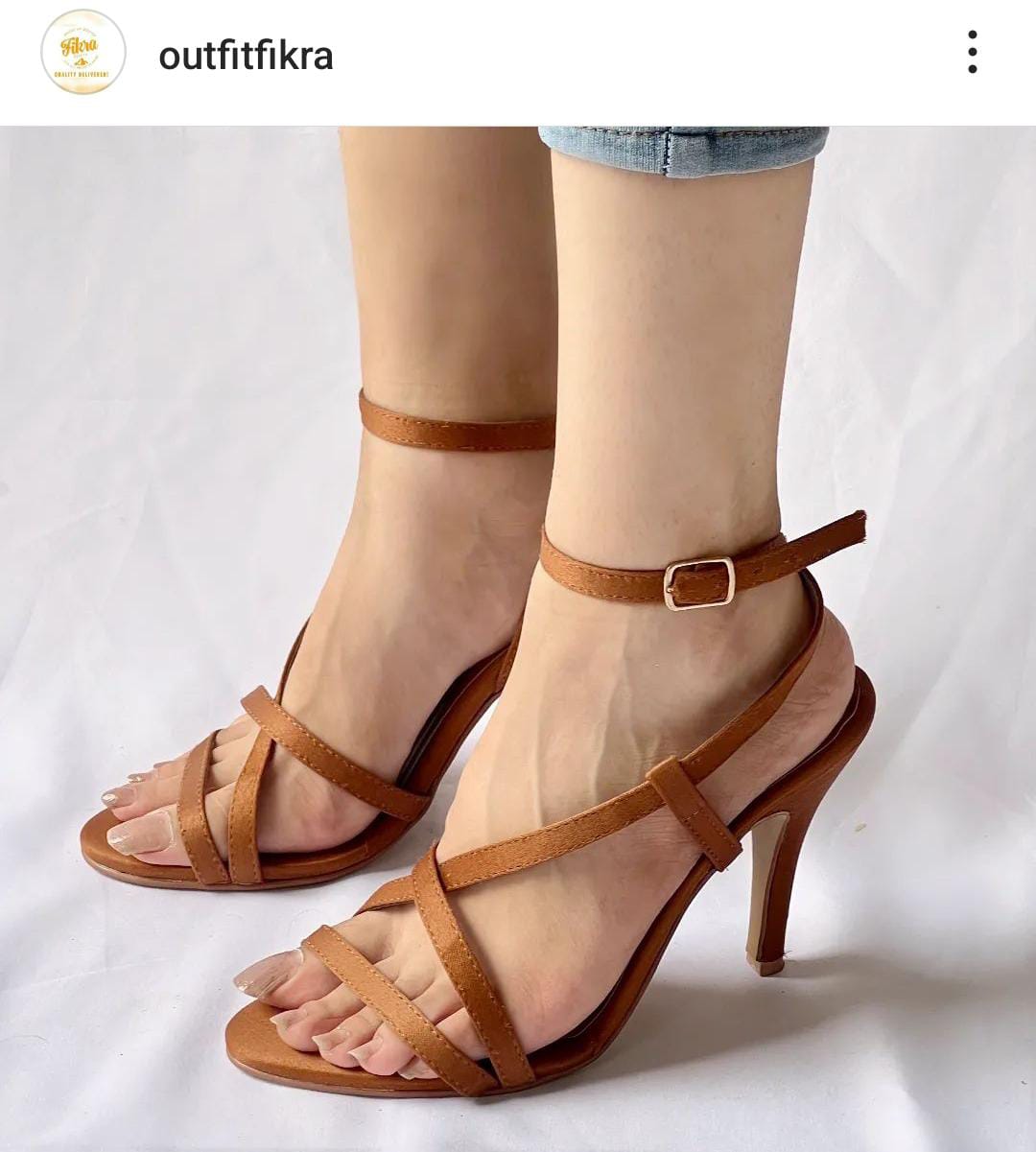The height and width of the screenshot is (1152, 1036).
Task: Open the post's three-dot options menu
Action: 972,52
